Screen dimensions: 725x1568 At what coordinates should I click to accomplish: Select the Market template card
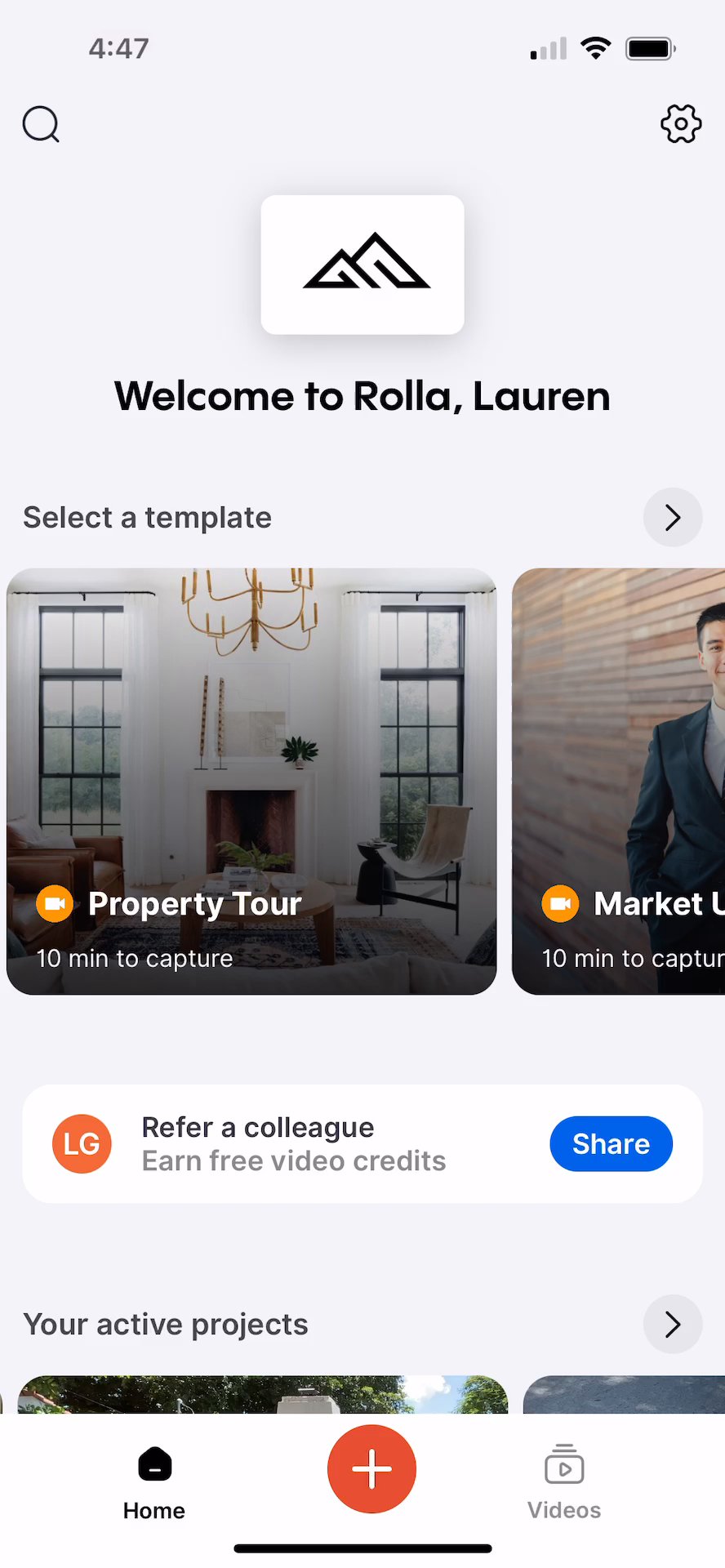619,782
